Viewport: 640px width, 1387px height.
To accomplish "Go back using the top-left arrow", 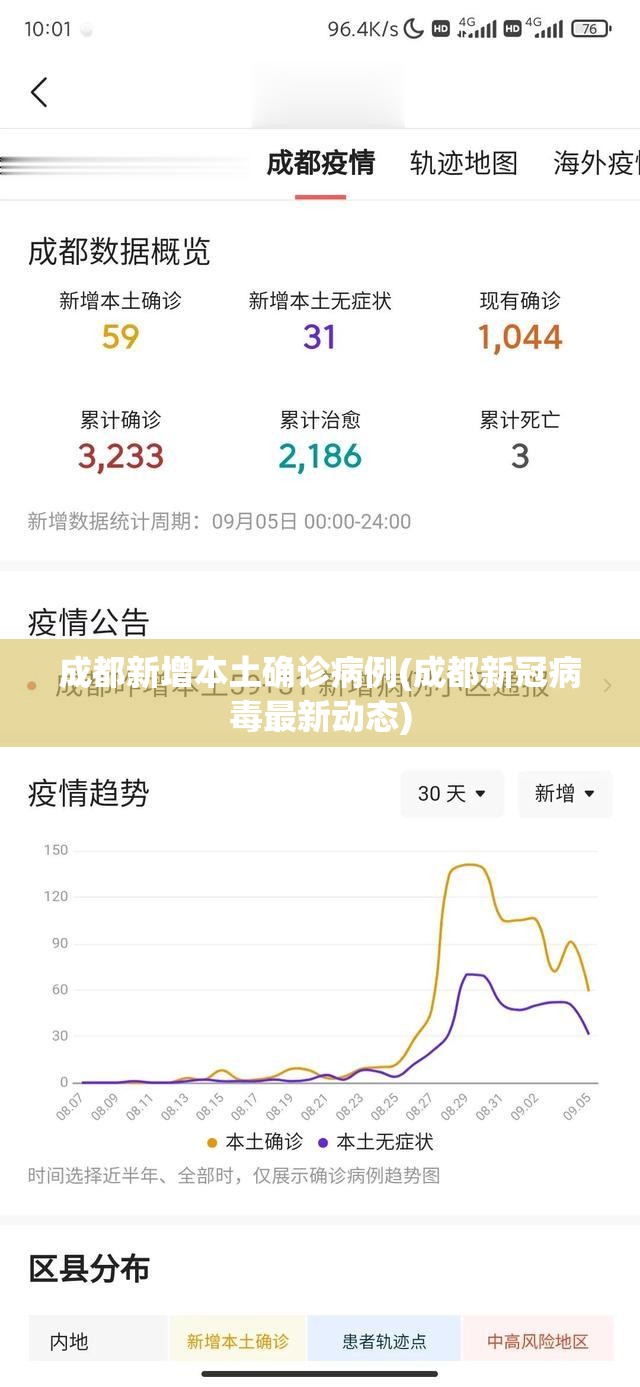I will point(39,92).
